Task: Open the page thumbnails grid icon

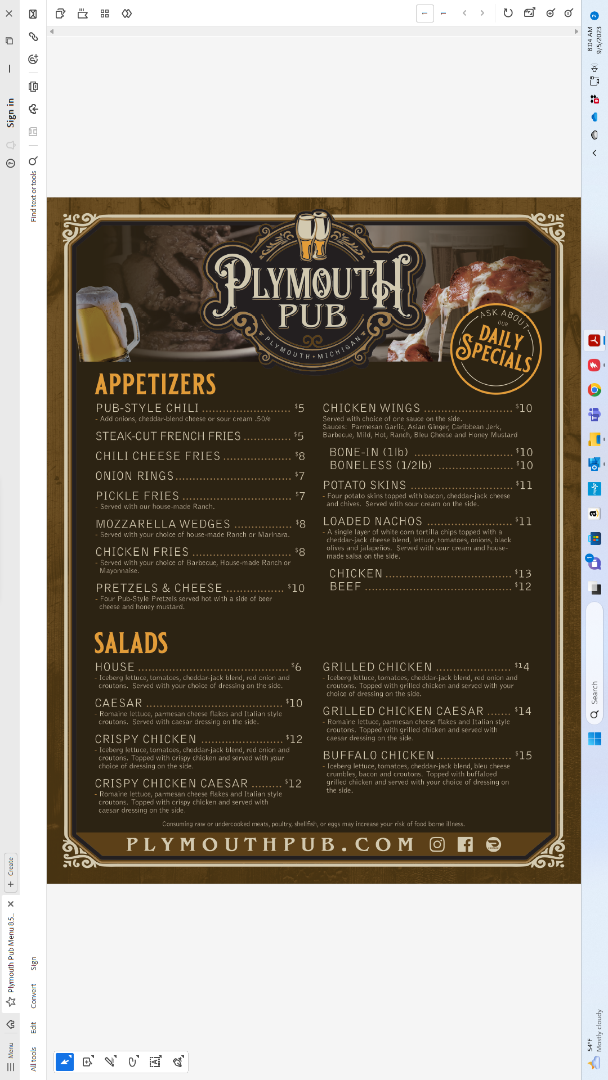Action: point(105,13)
